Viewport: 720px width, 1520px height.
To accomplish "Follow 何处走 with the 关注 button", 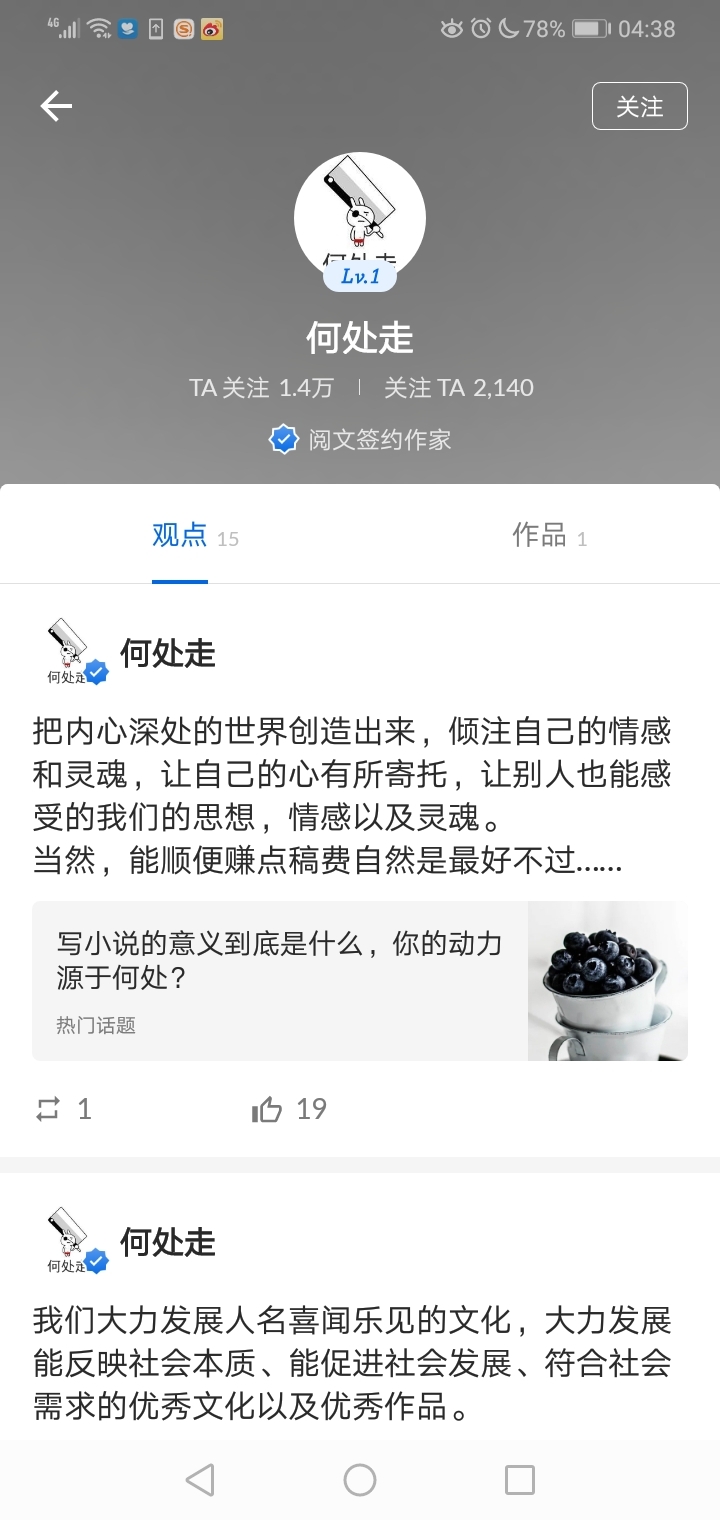I will (x=639, y=106).
